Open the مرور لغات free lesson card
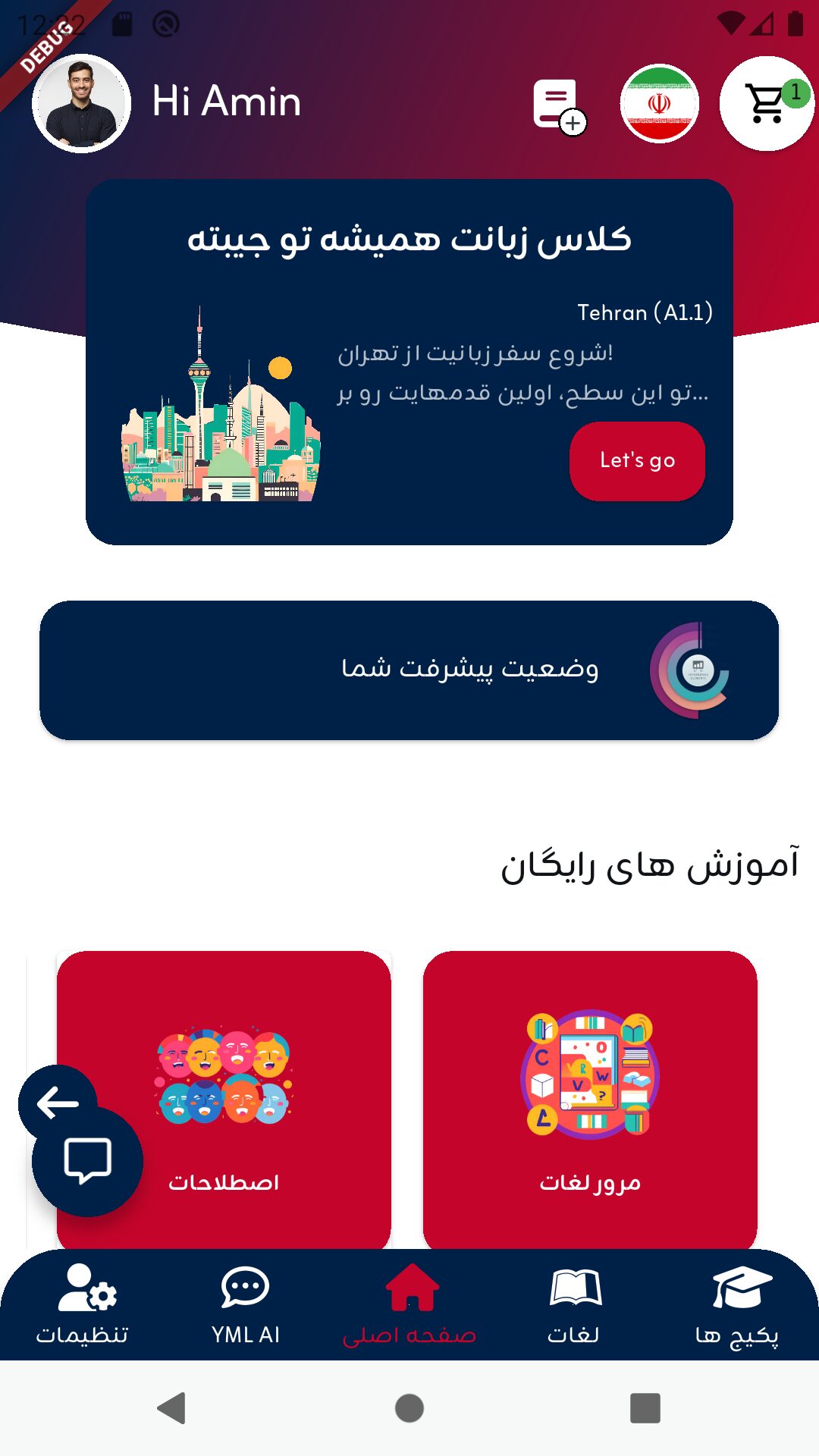Image resolution: width=819 pixels, height=1456 pixels. (x=590, y=1100)
